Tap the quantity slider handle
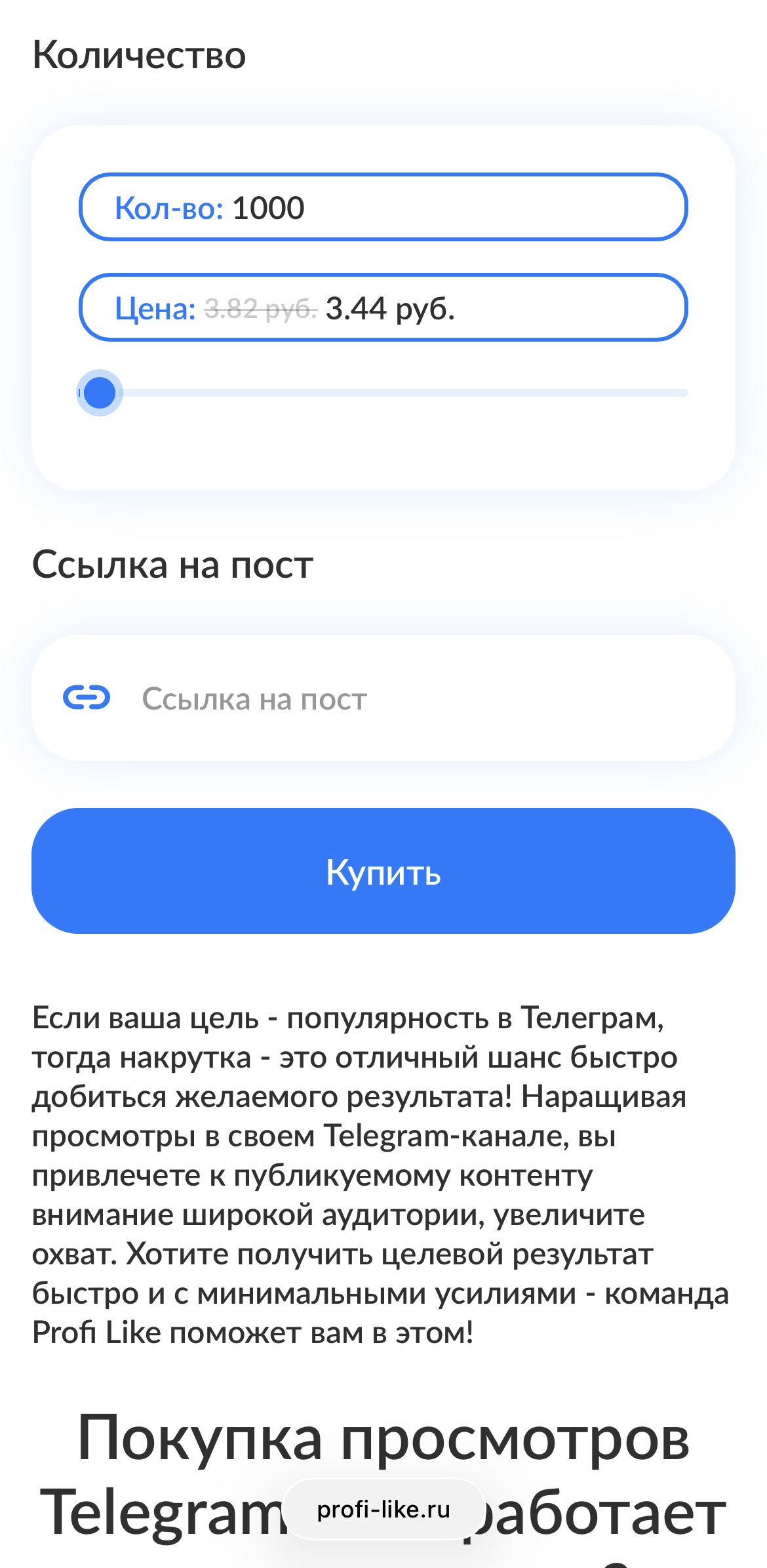 click(100, 393)
